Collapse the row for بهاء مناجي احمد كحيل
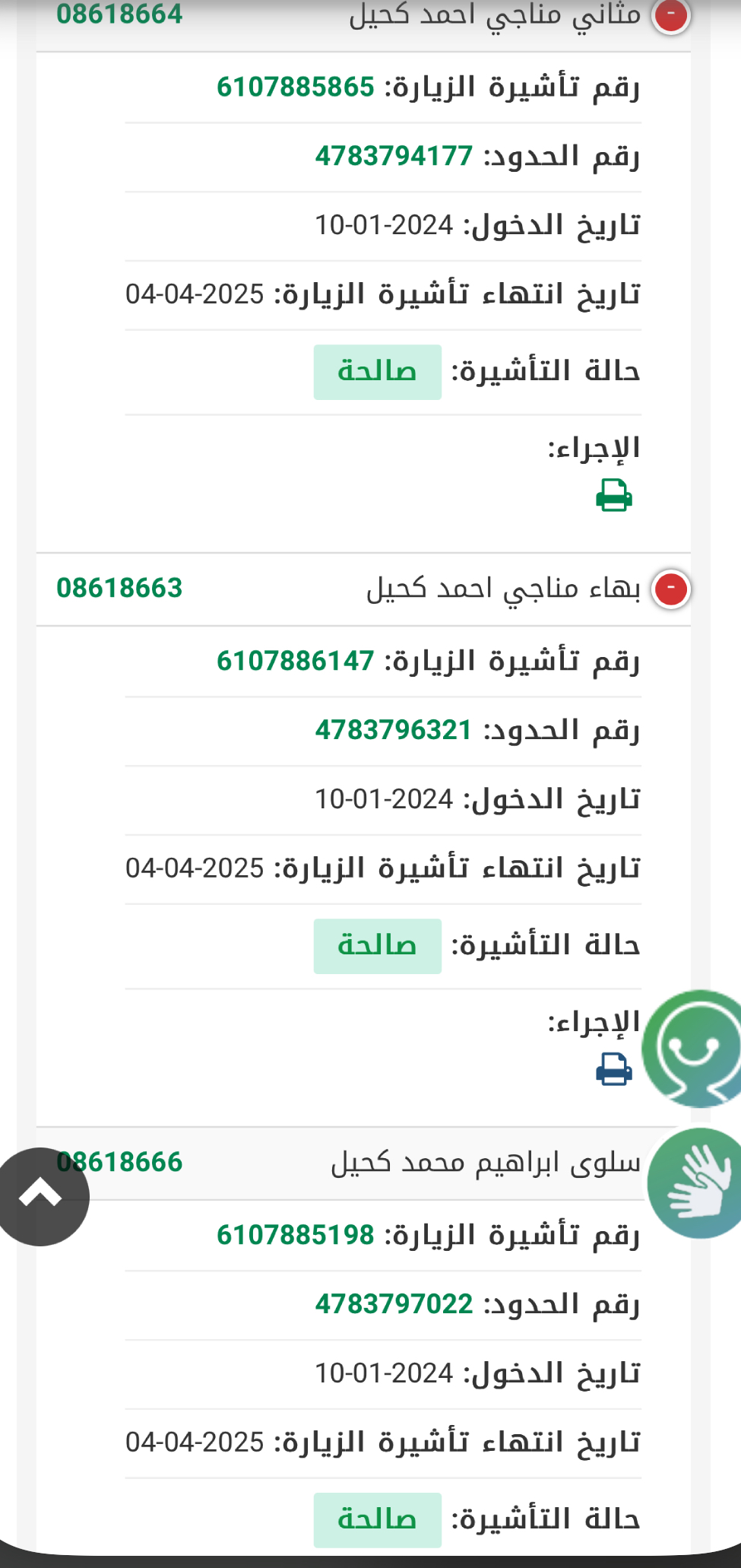The image size is (741, 1568). (x=670, y=589)
